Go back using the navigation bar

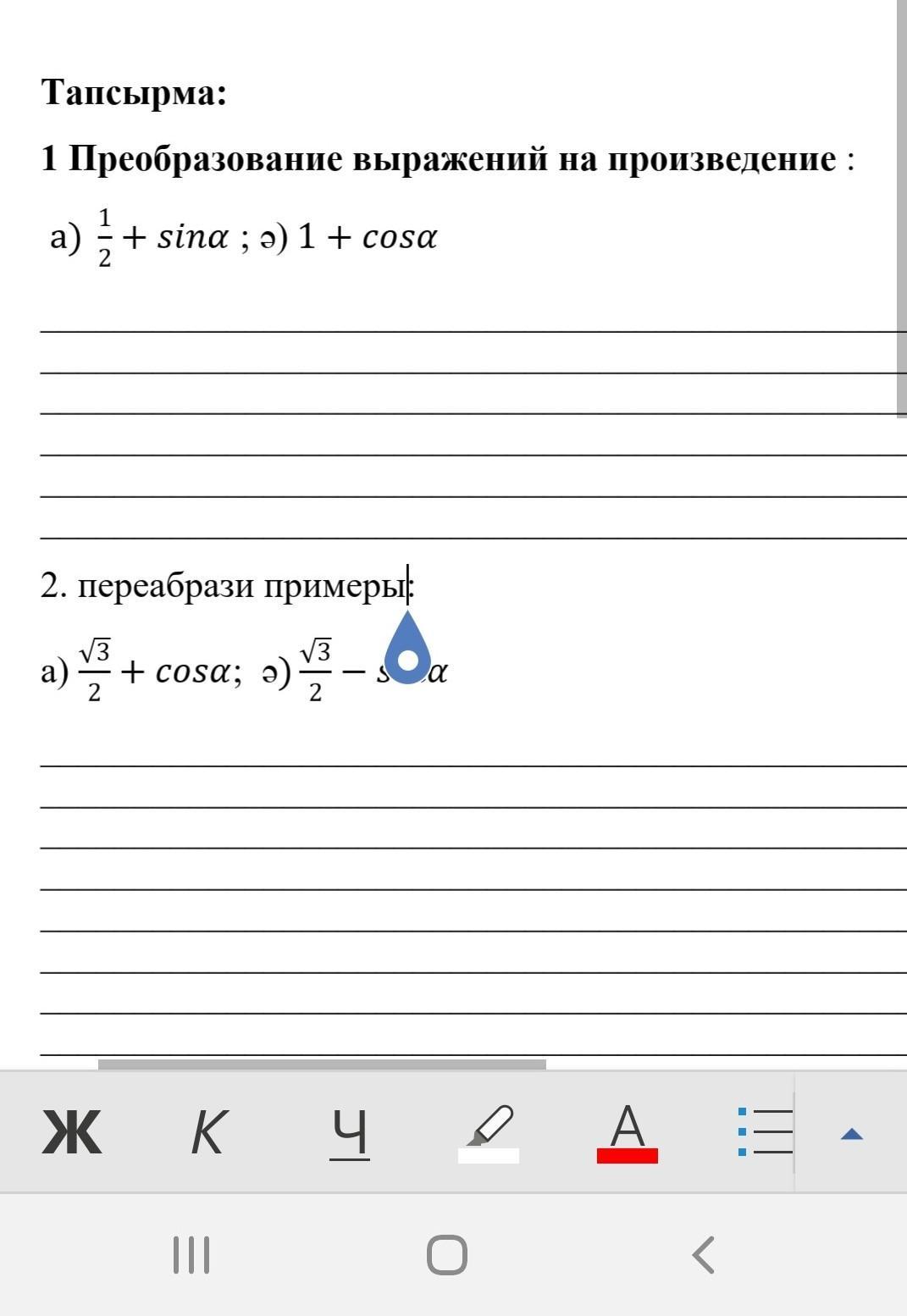703,1254
